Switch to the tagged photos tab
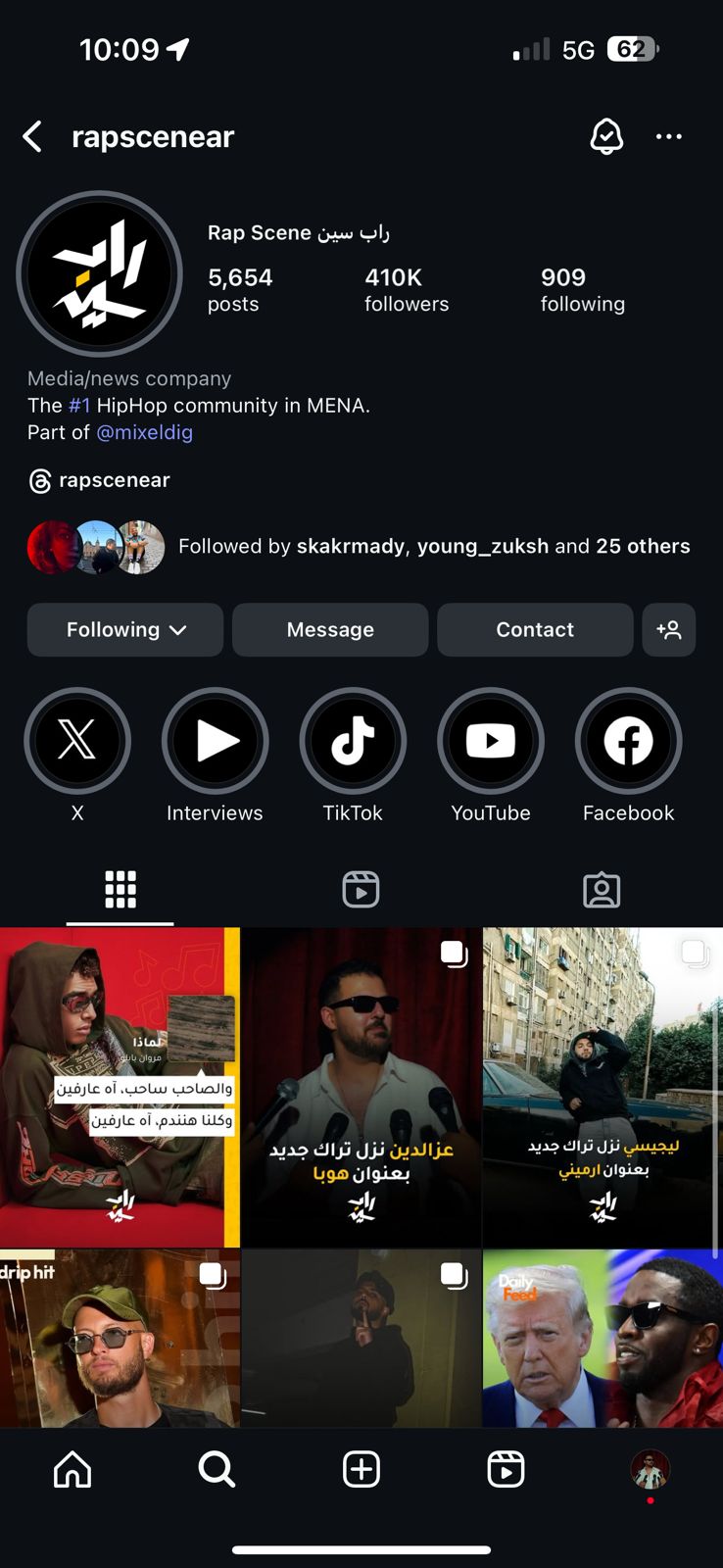 [x=602, y=890]
